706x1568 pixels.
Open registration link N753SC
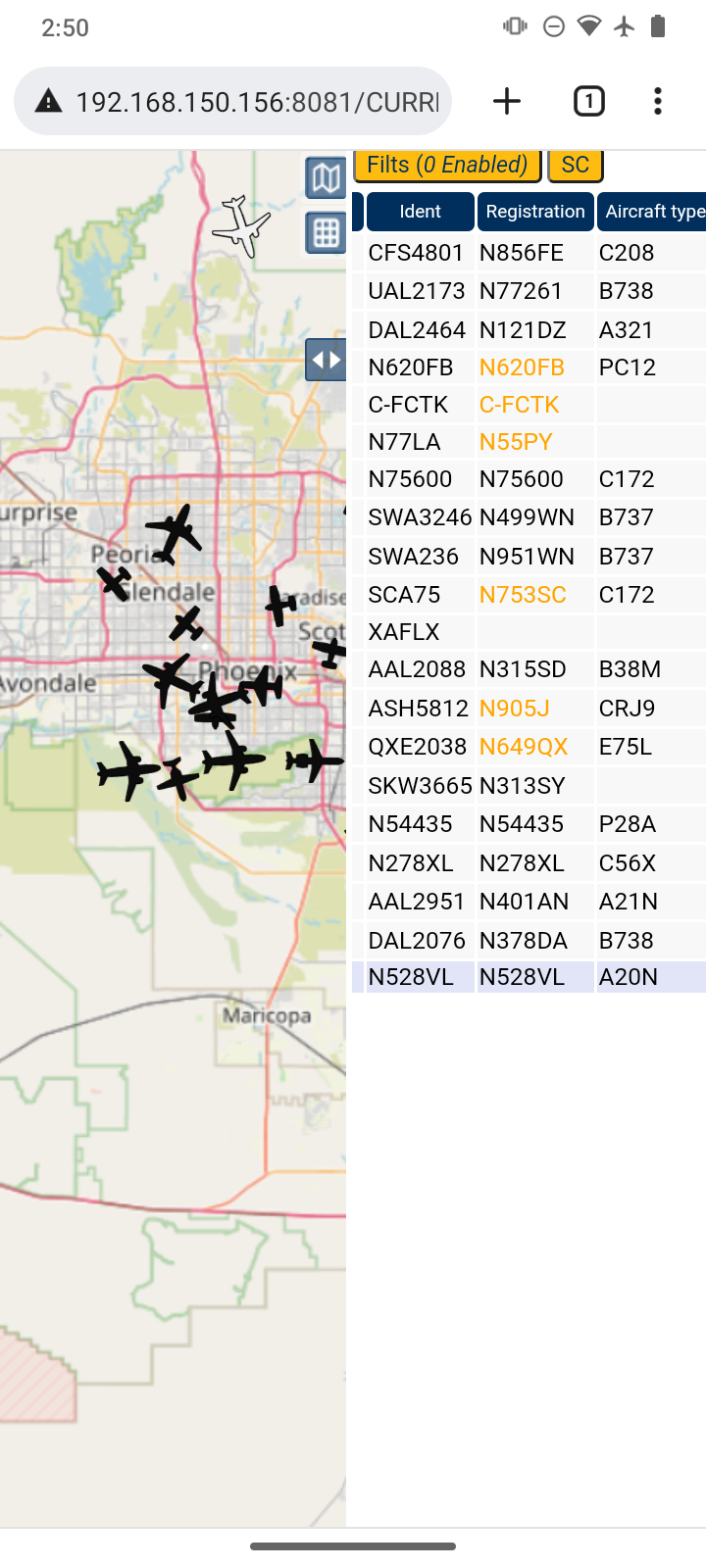pos(523,595)
